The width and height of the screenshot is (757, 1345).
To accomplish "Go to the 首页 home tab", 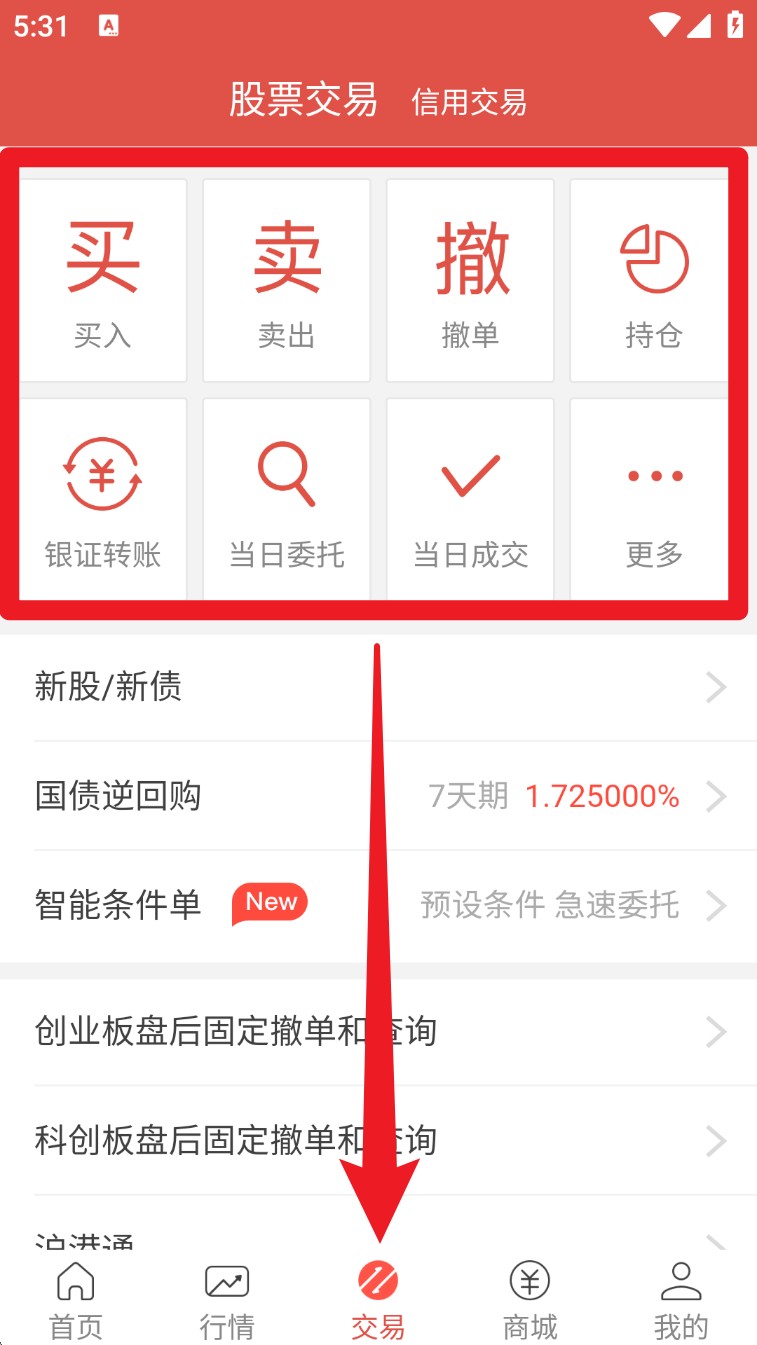I will 76,1300.
